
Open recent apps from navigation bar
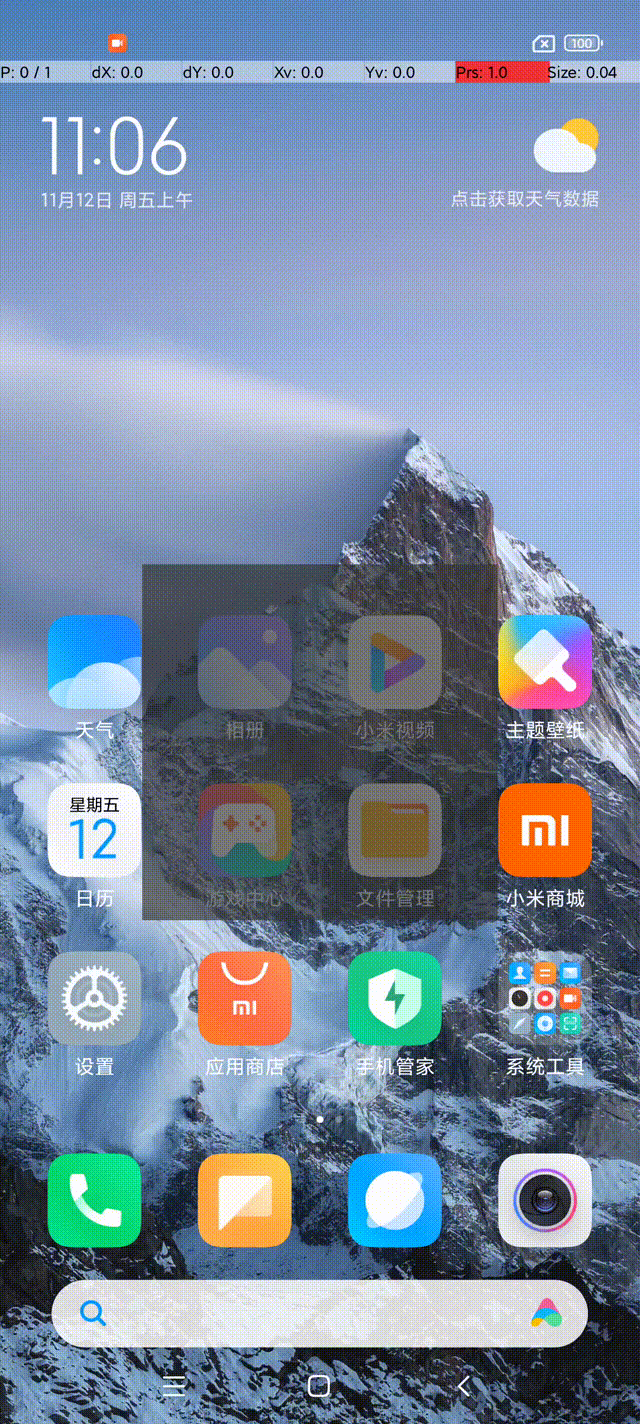pyautogui.click(x=174, y=1385)
